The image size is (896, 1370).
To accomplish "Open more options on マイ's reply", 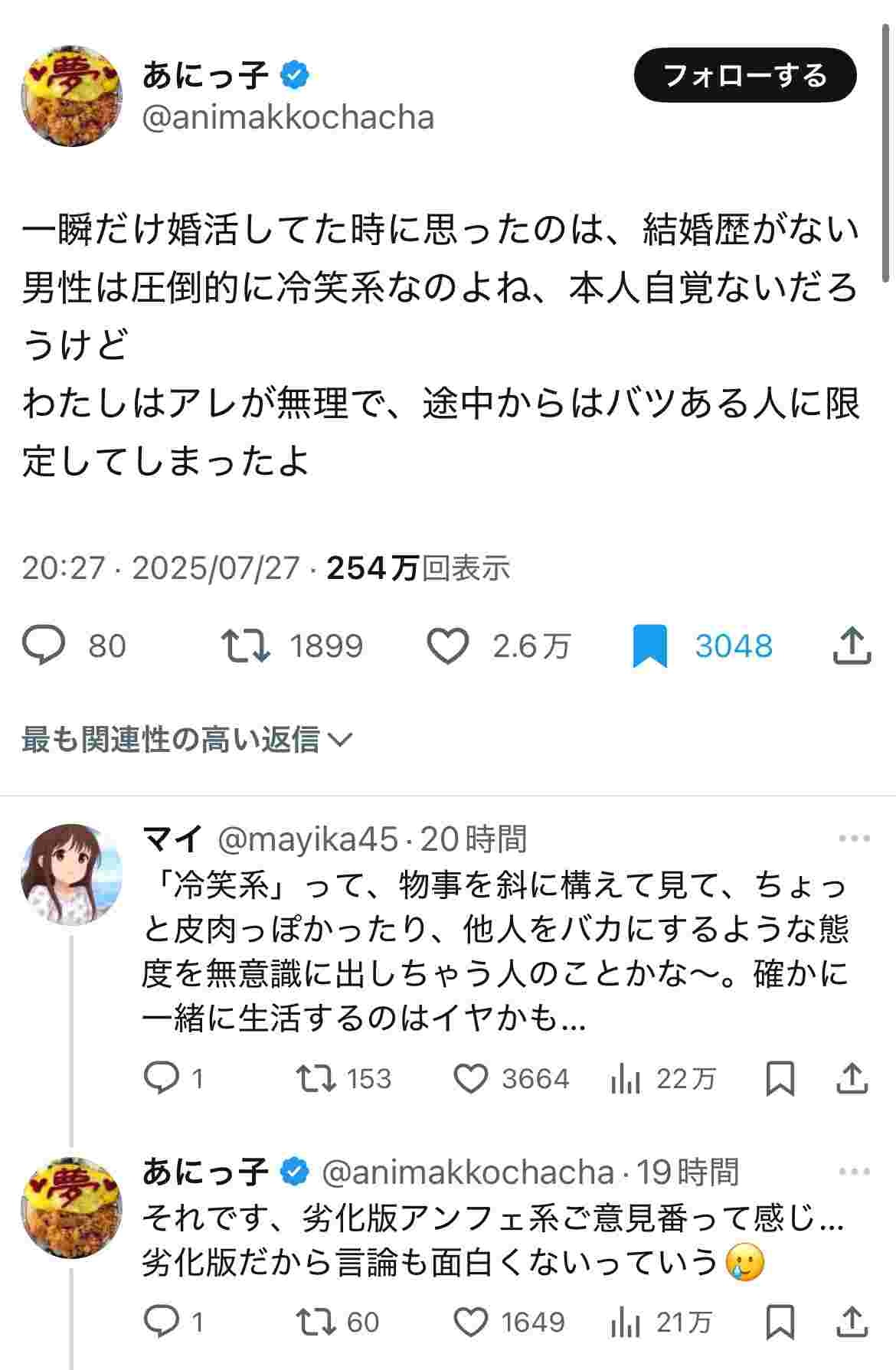I will tap(854, 839).
